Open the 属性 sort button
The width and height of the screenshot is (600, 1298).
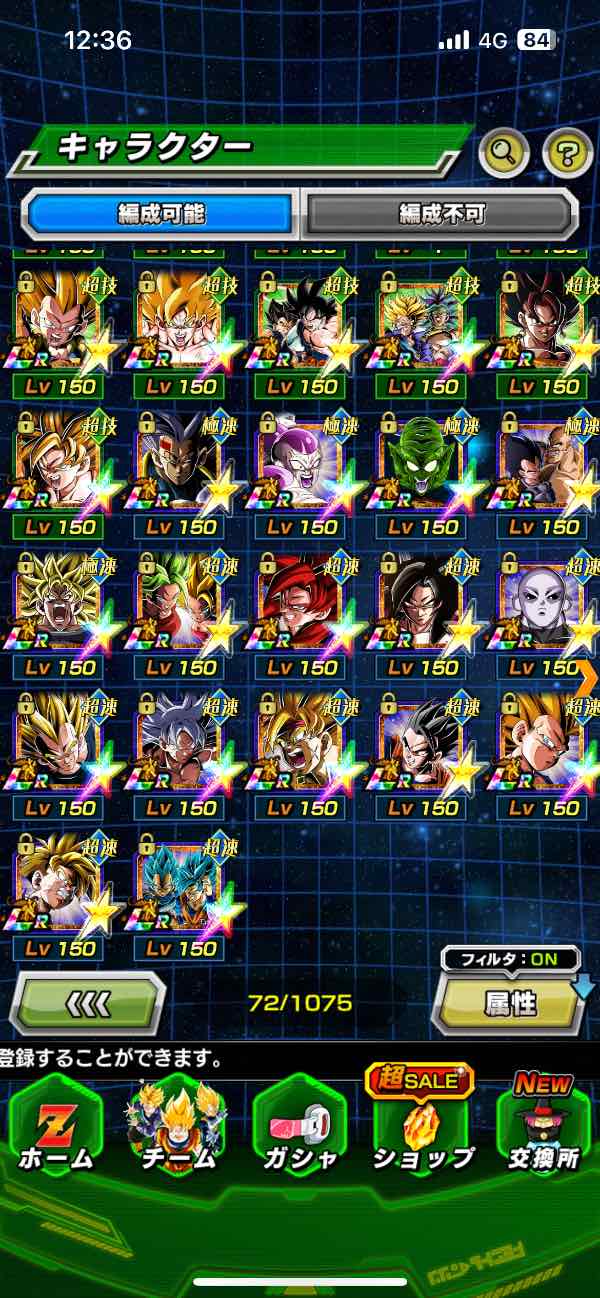tap(509, 1004)
